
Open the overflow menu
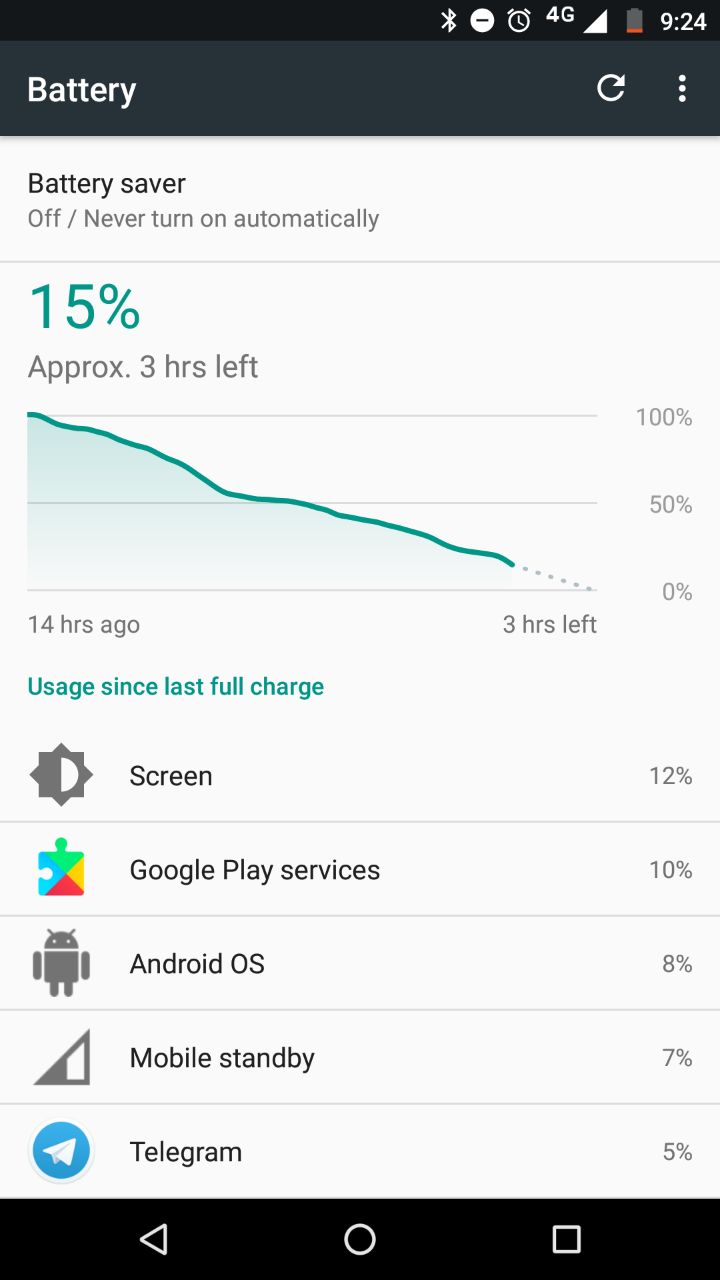tap(682, 88)
